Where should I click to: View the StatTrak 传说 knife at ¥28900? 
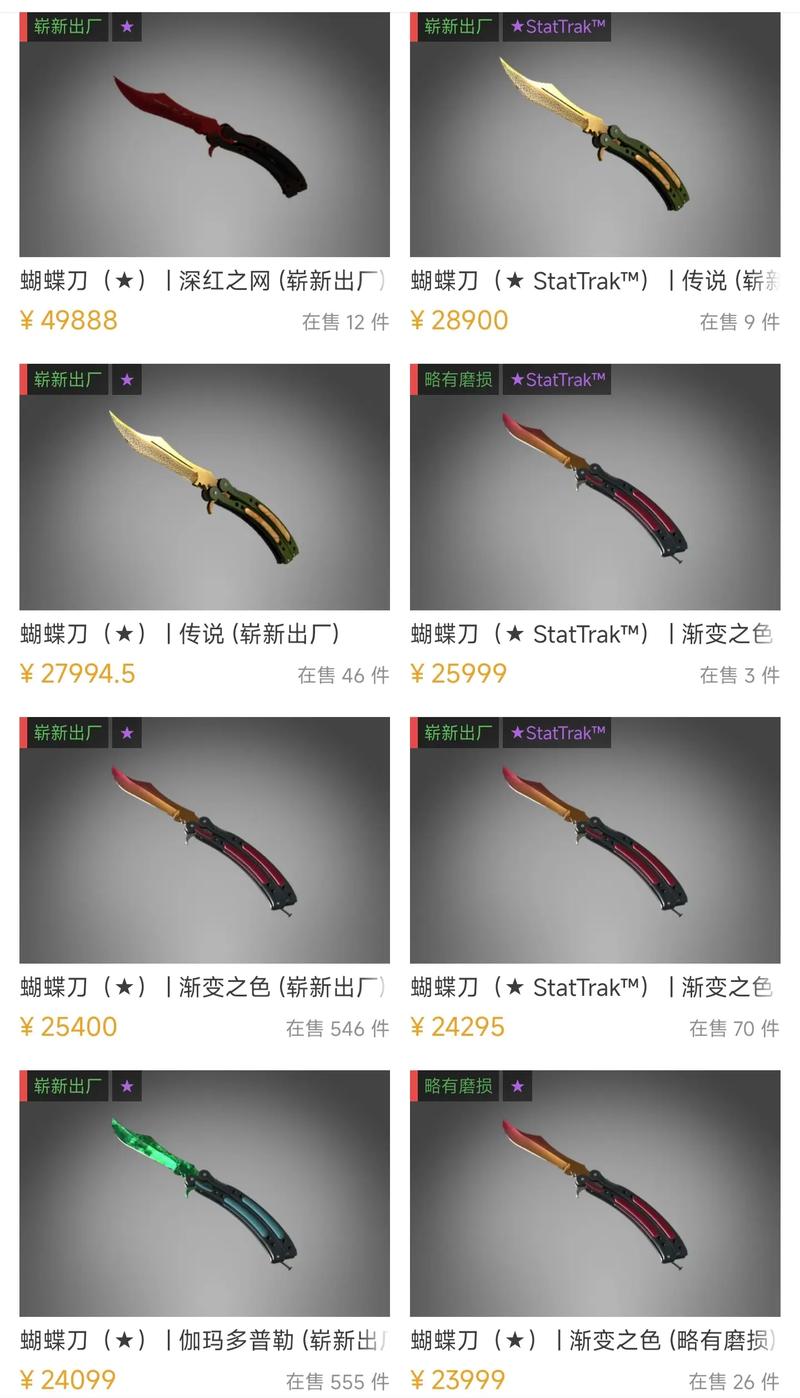tap(594, 136)
